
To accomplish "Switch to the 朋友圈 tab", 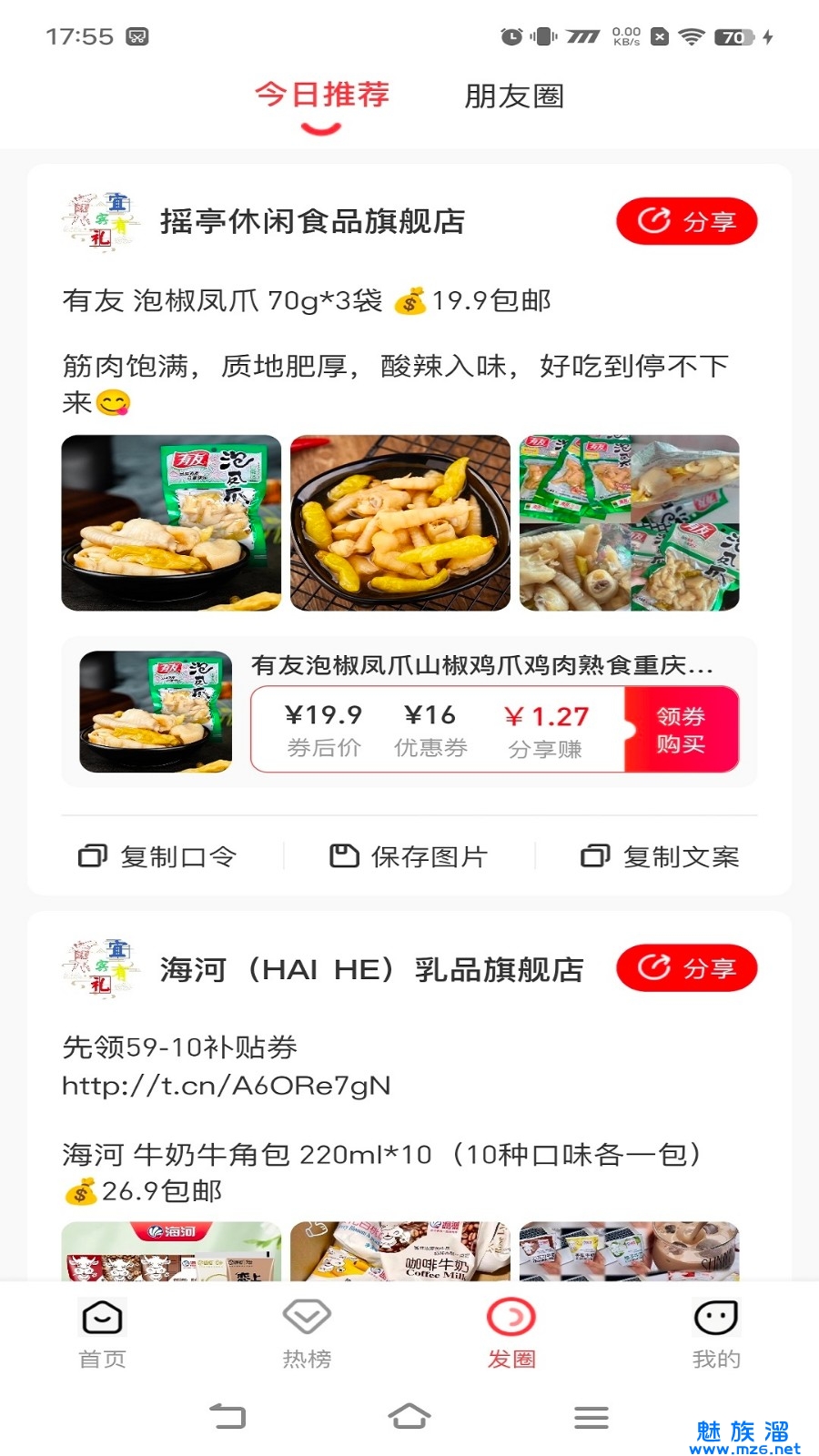I will click(514, 96).
